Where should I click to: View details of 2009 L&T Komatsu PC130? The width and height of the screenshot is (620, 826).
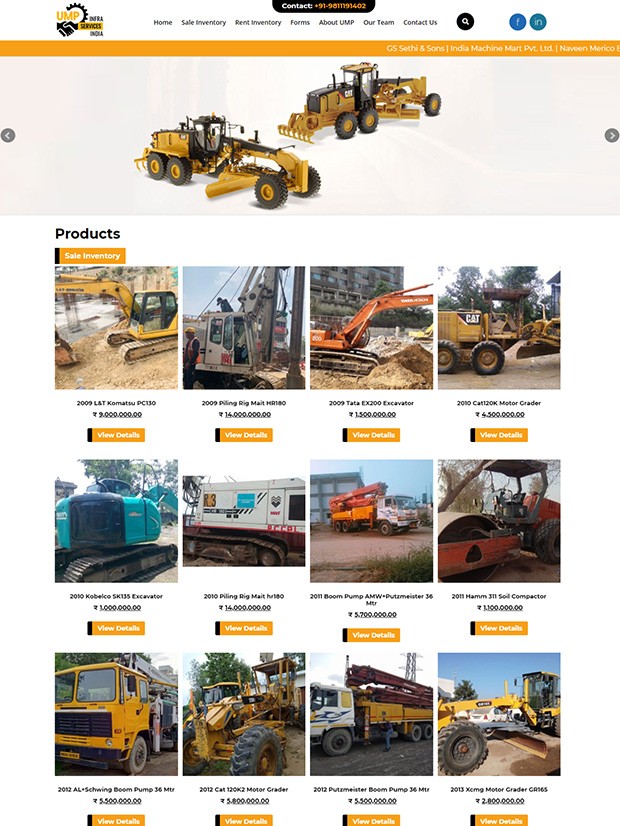tap(119, 435)
